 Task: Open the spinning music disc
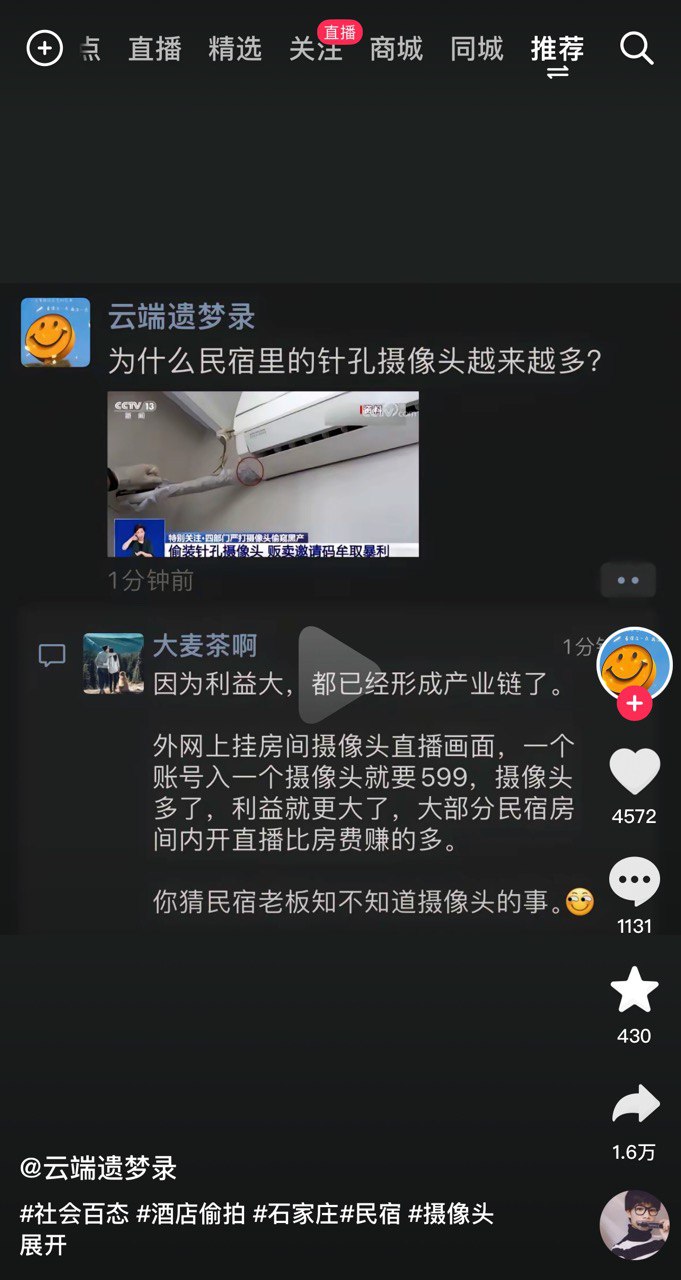pos(635,1224)
